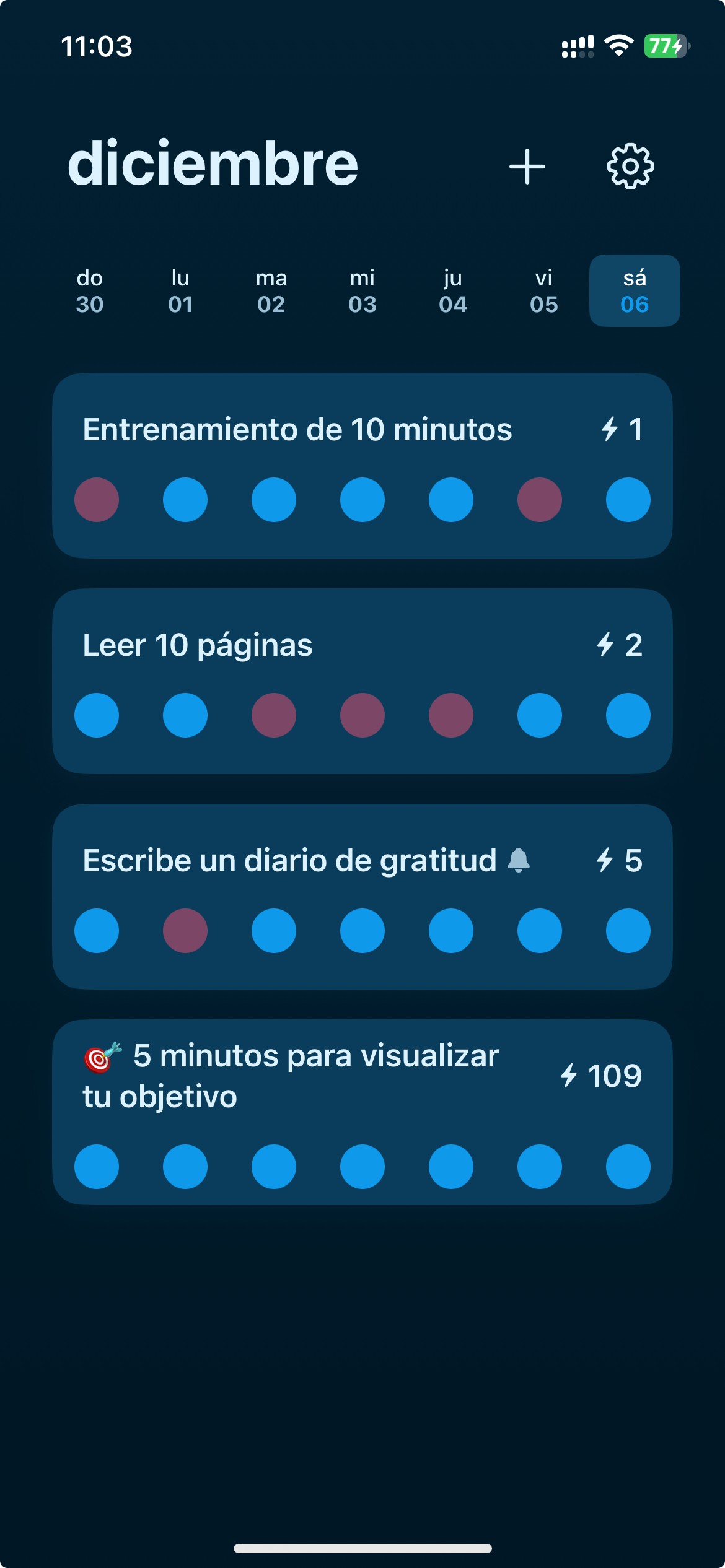Toggle Saturday's completion dot on Entrenamiento habit
Screen dimensions: 725x1568
628,500
